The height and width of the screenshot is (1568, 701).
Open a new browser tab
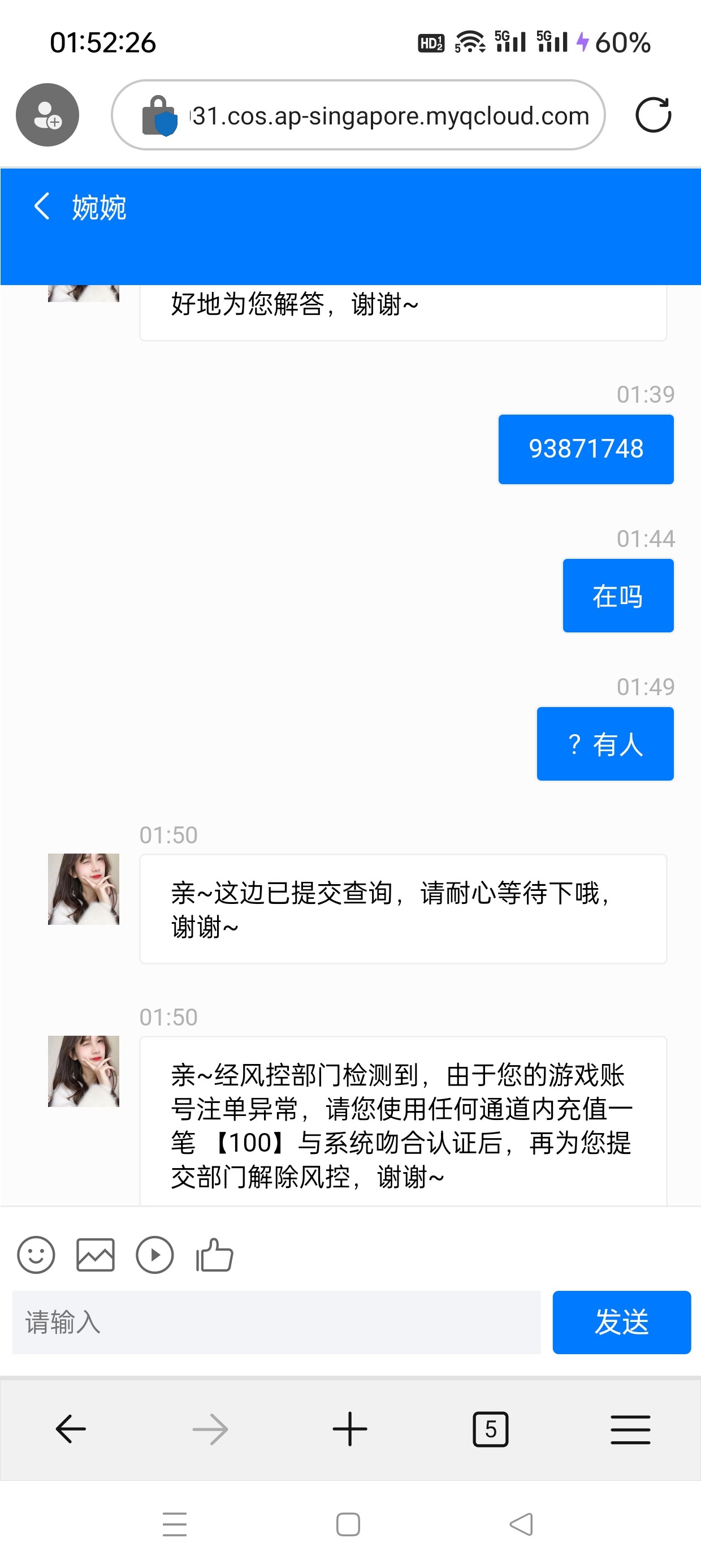[350, 1429]
